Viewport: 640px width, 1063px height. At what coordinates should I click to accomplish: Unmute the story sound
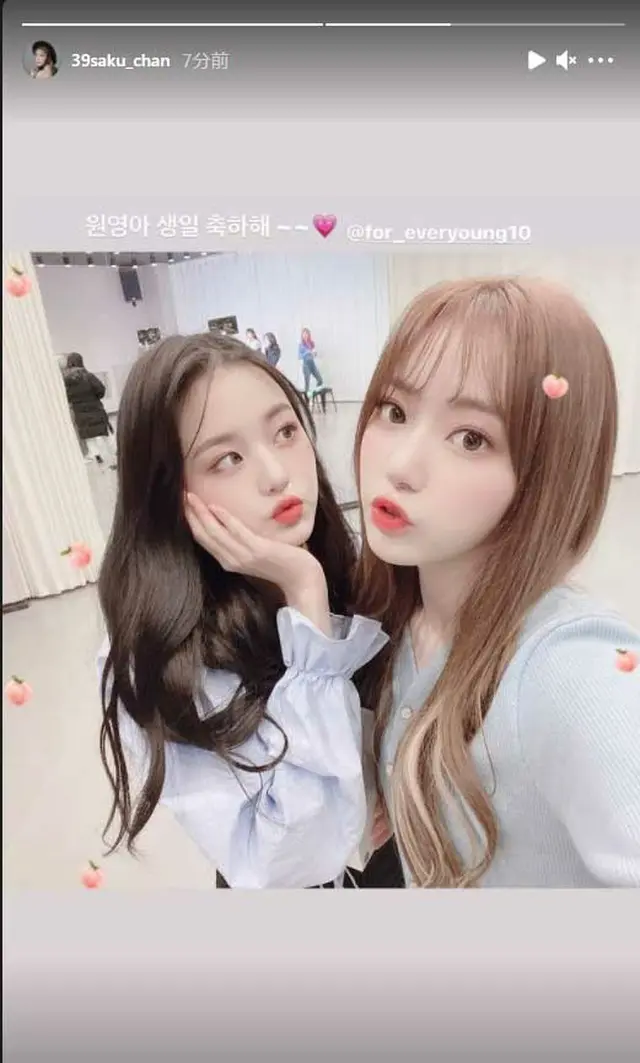(566, 60)
